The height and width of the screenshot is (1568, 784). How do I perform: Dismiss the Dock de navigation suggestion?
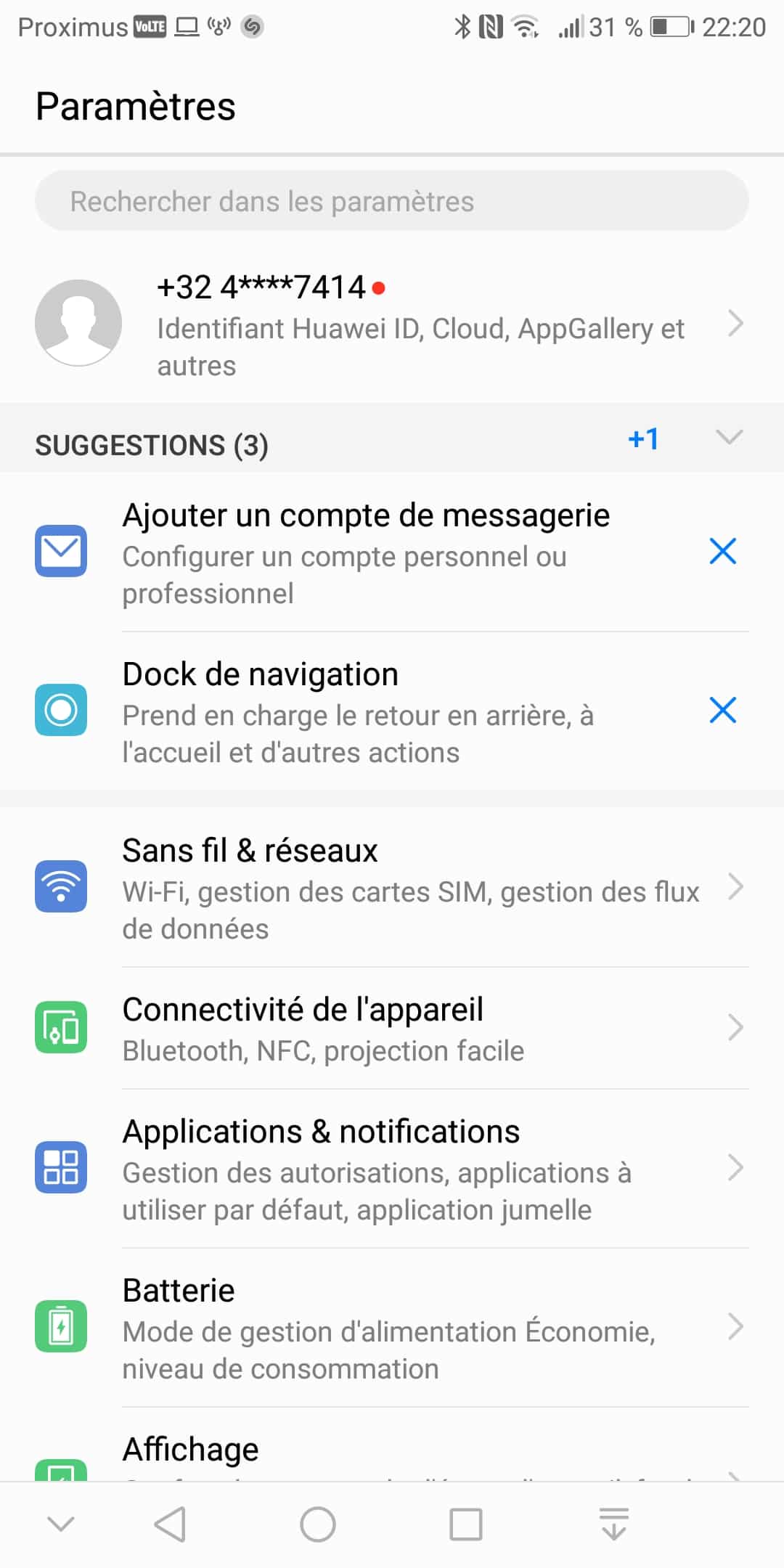722,710
